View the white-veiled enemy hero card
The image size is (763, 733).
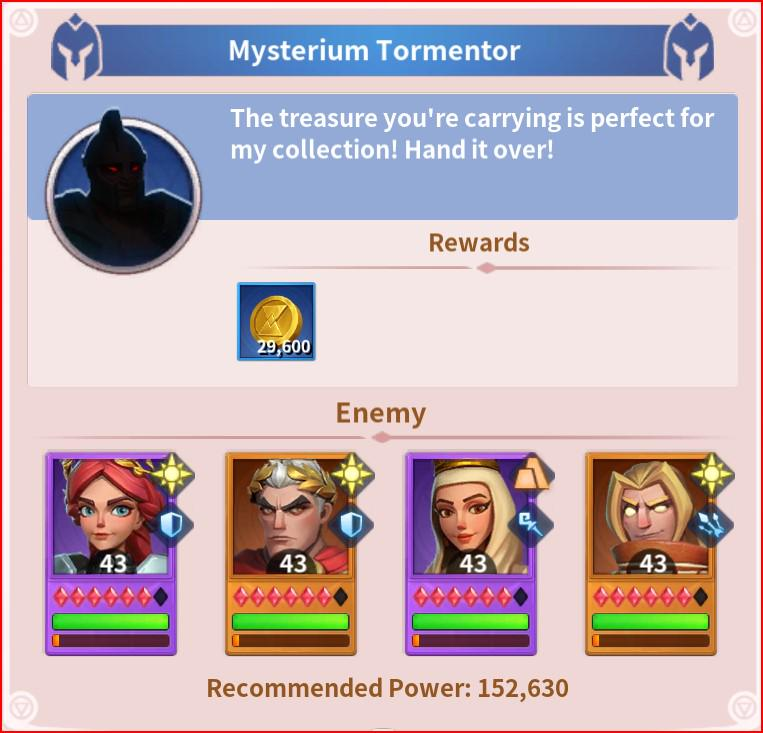point(471,552)
